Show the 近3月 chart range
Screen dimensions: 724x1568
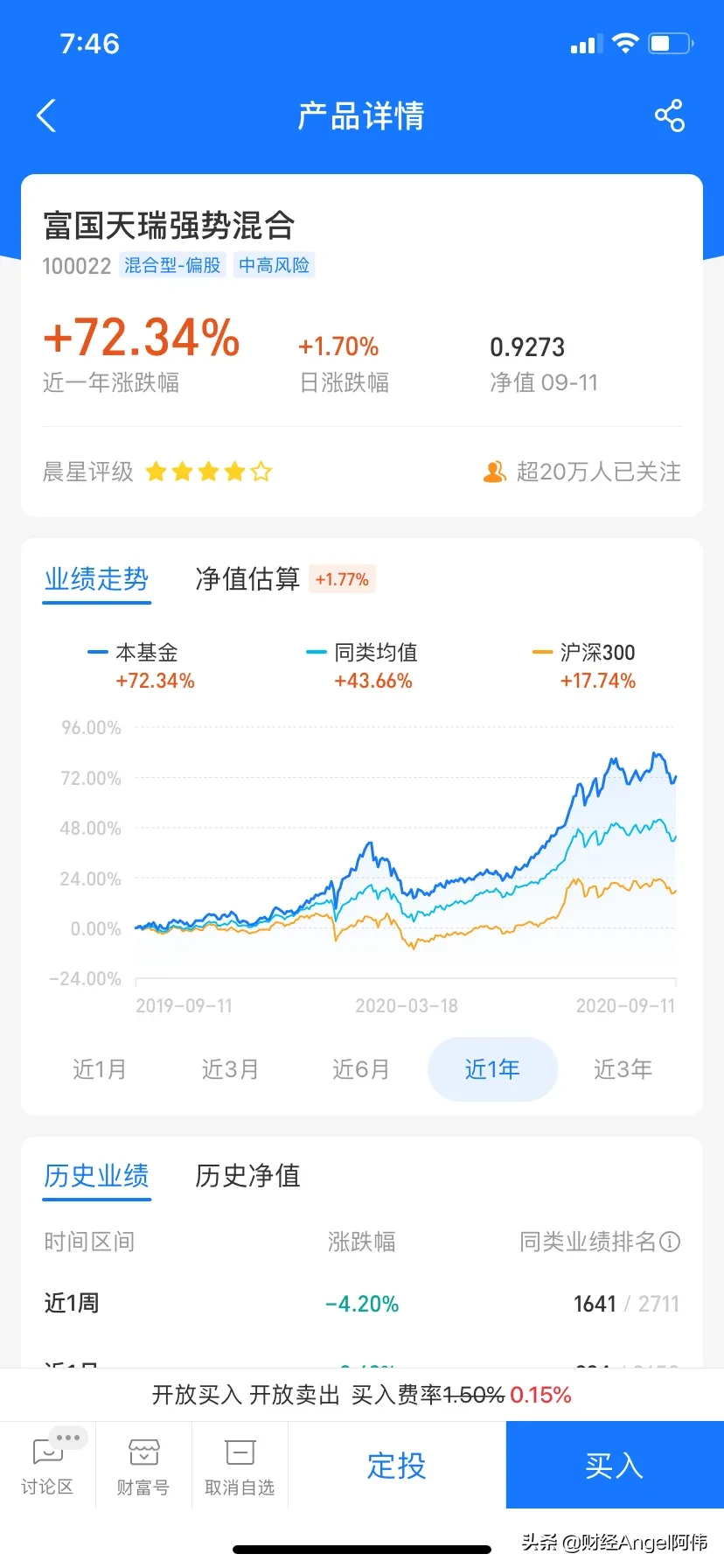[x=230, y=1069]
